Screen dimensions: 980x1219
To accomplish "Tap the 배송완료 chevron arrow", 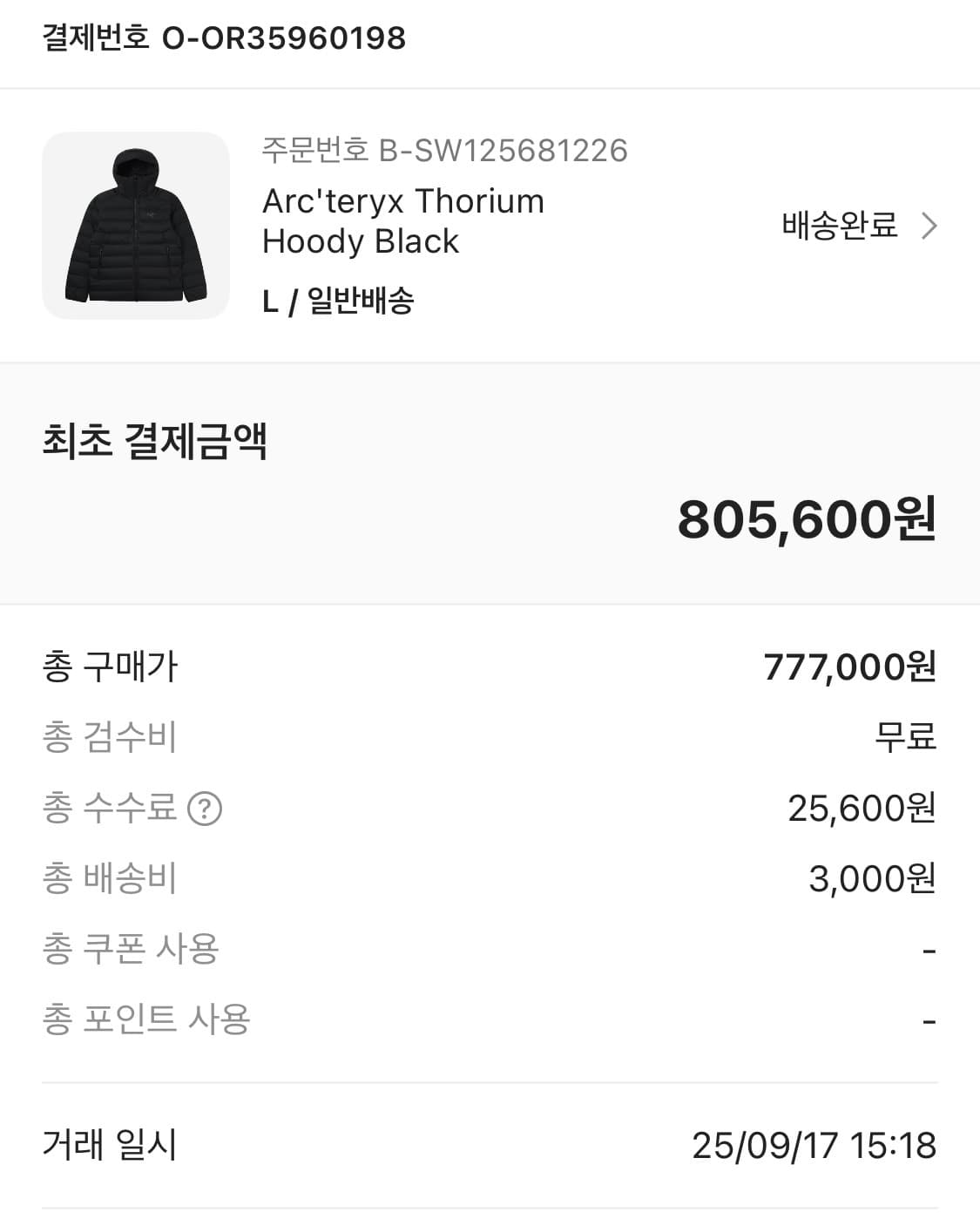I will pyautogui.click(x=931, y=226).
